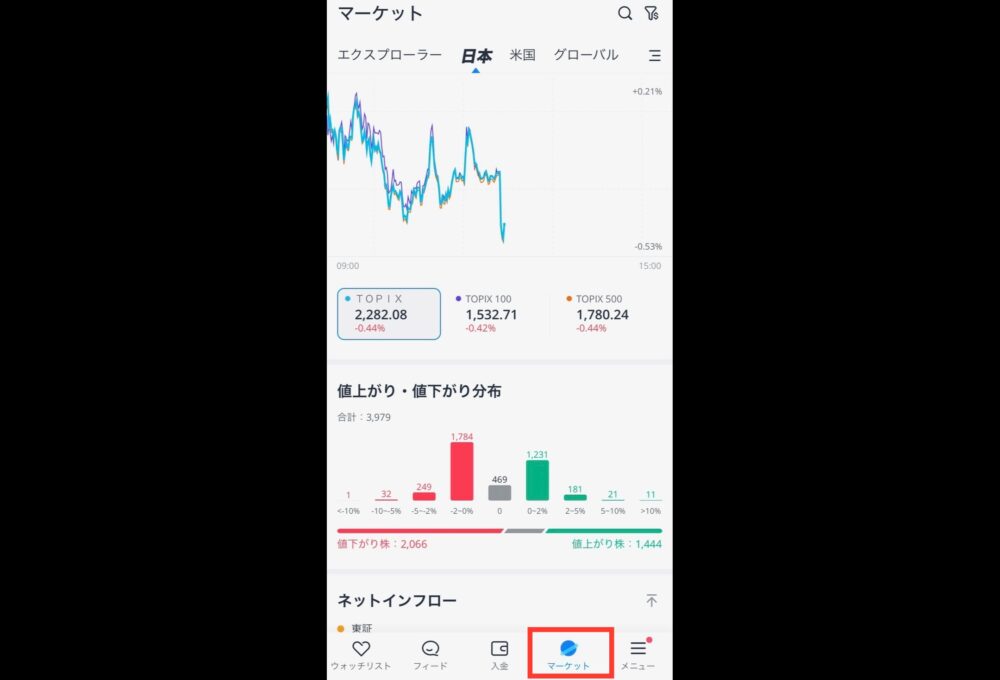Select the 日本 market tab
Image resolution: width=1000 pixels, height=680 pixels.
(476, 56)
